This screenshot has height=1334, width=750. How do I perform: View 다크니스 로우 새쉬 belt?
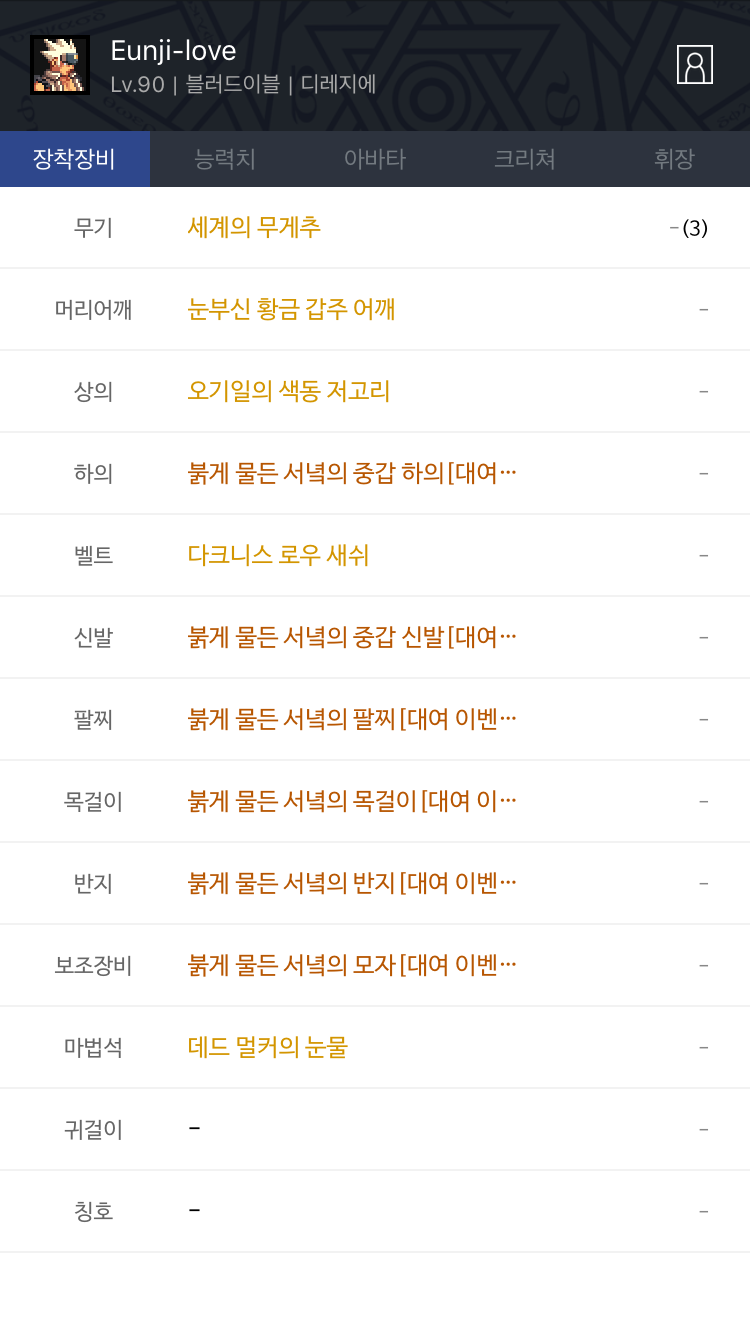278,555
